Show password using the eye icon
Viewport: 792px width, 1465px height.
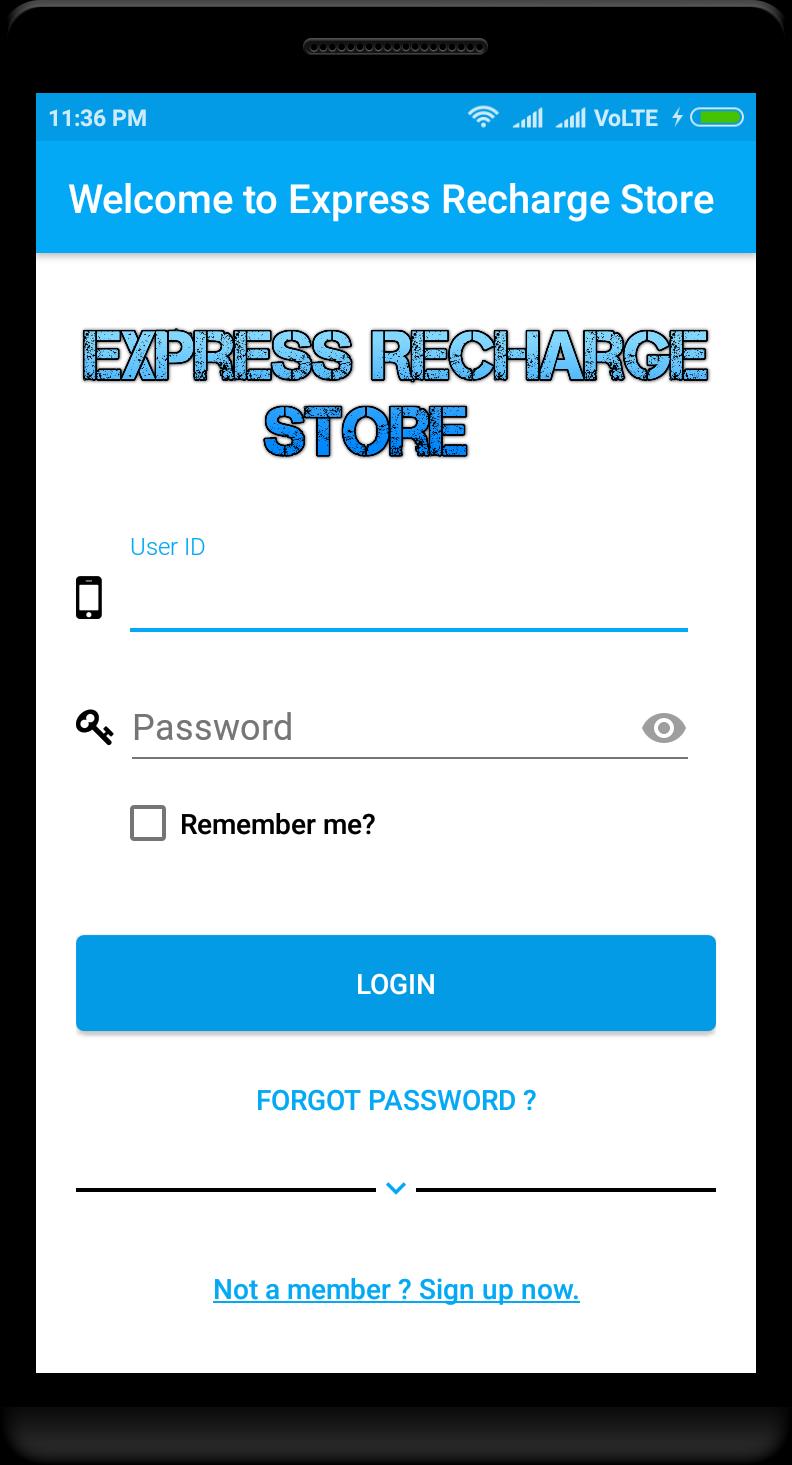(664, 729)
